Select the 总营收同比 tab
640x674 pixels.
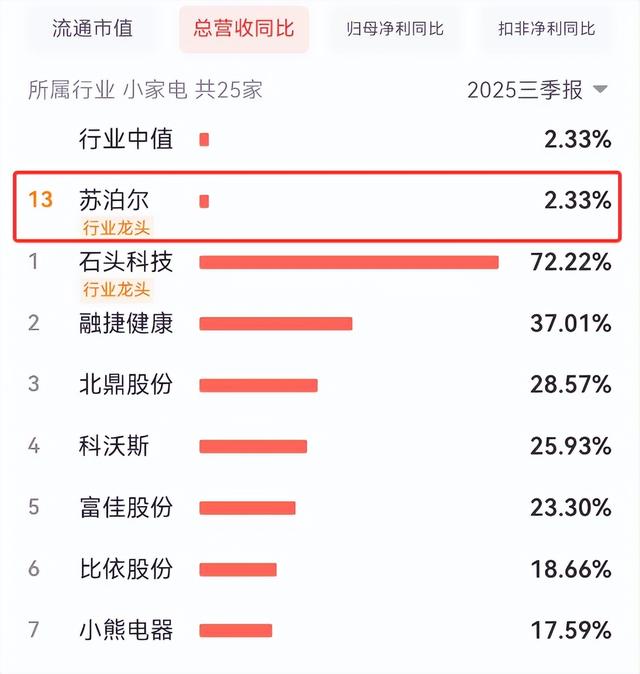coord(244,29)
